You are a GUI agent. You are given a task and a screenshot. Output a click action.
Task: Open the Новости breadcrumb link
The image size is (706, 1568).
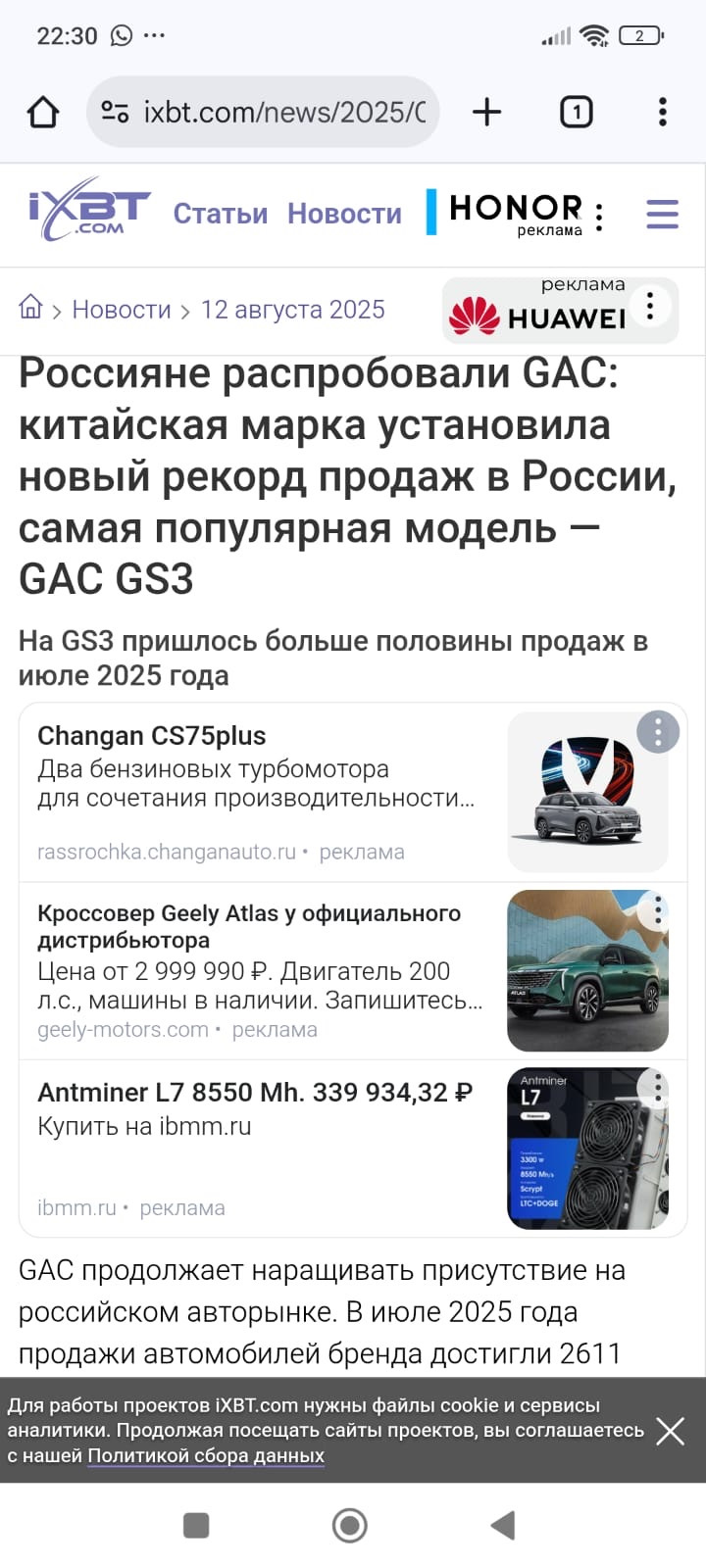[122, 310]
